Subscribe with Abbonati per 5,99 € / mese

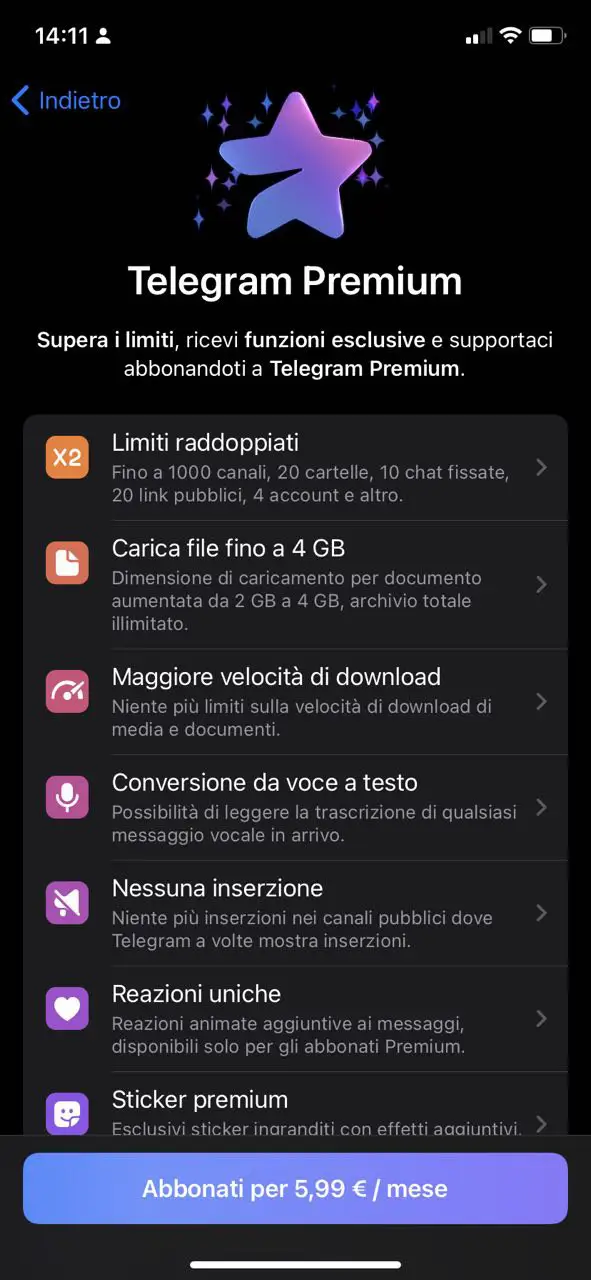point(295,1189)
